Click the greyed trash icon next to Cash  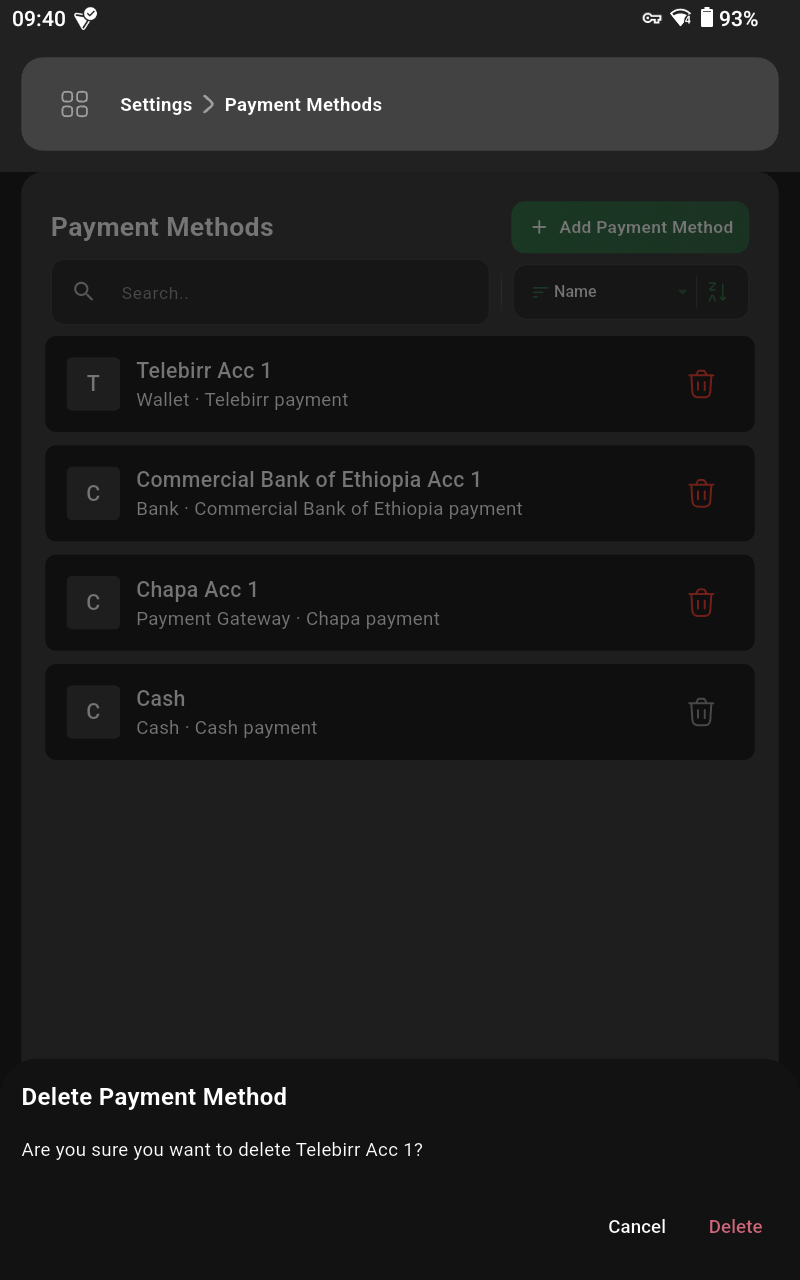[701, 711]
